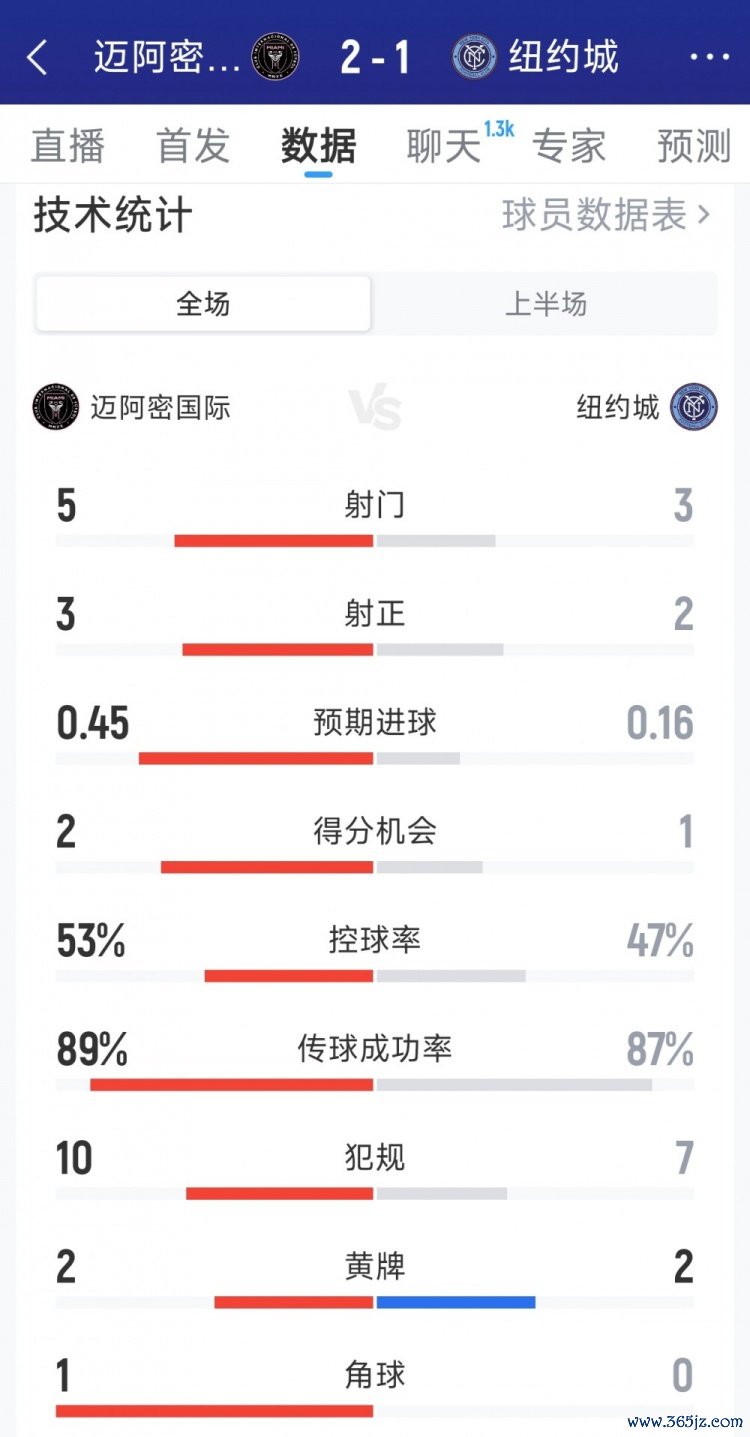This screenshot has width=750, height=1437.
Task: Switch to 上半场 statistics
Action: pos(545,304)
